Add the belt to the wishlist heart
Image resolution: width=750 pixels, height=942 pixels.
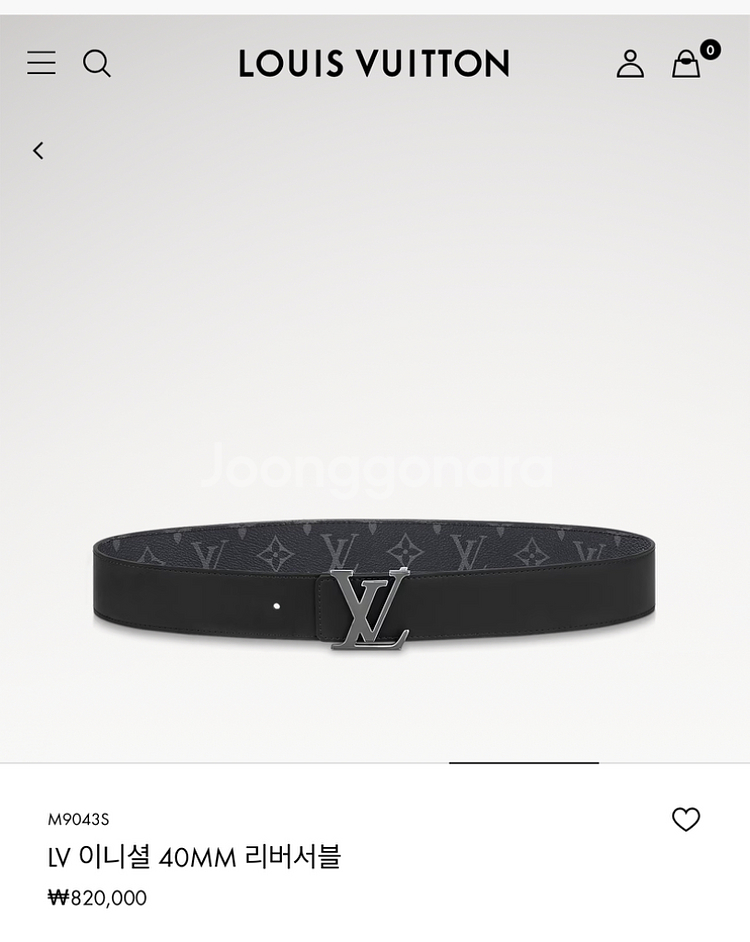[686, 819]
